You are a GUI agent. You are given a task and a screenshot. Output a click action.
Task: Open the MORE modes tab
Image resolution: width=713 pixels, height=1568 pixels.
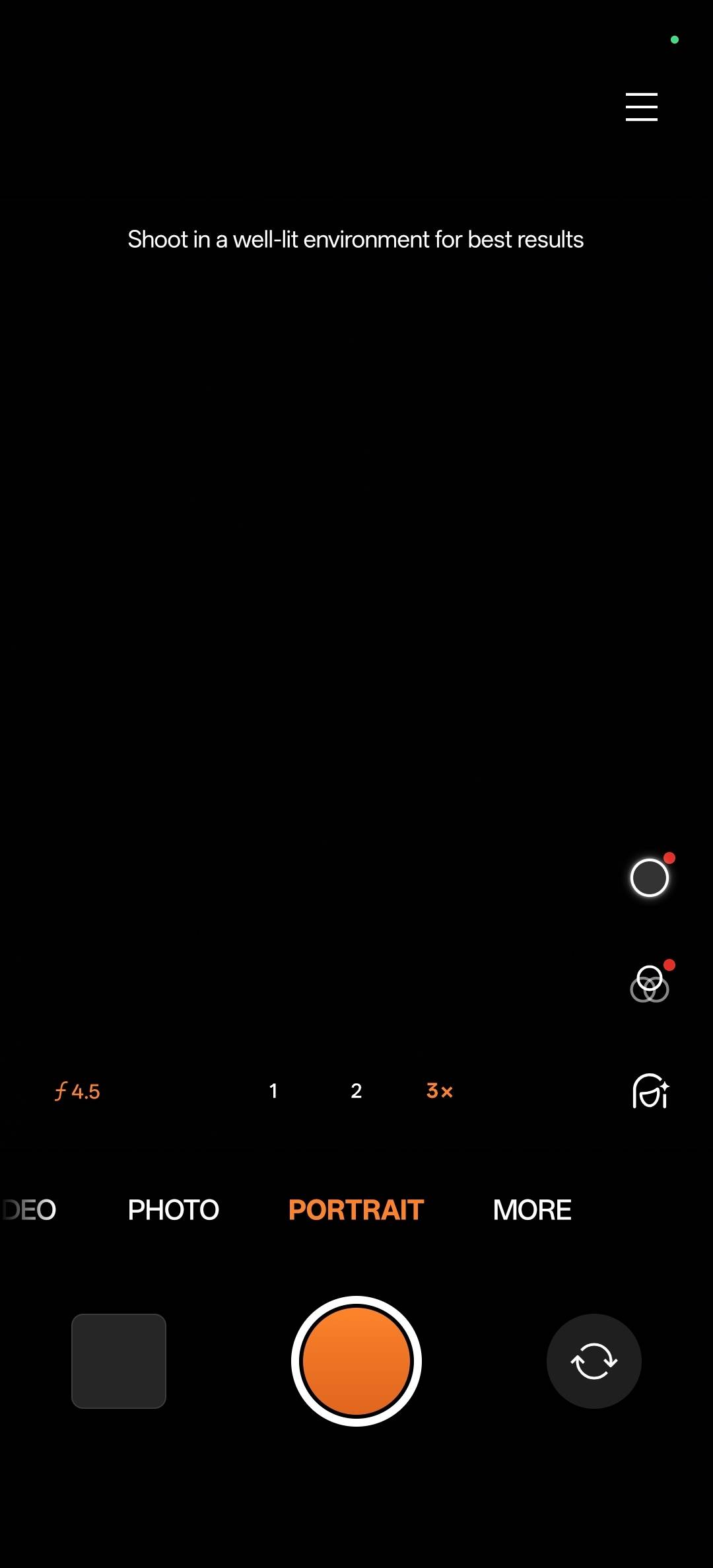[x=531, y=1209]
